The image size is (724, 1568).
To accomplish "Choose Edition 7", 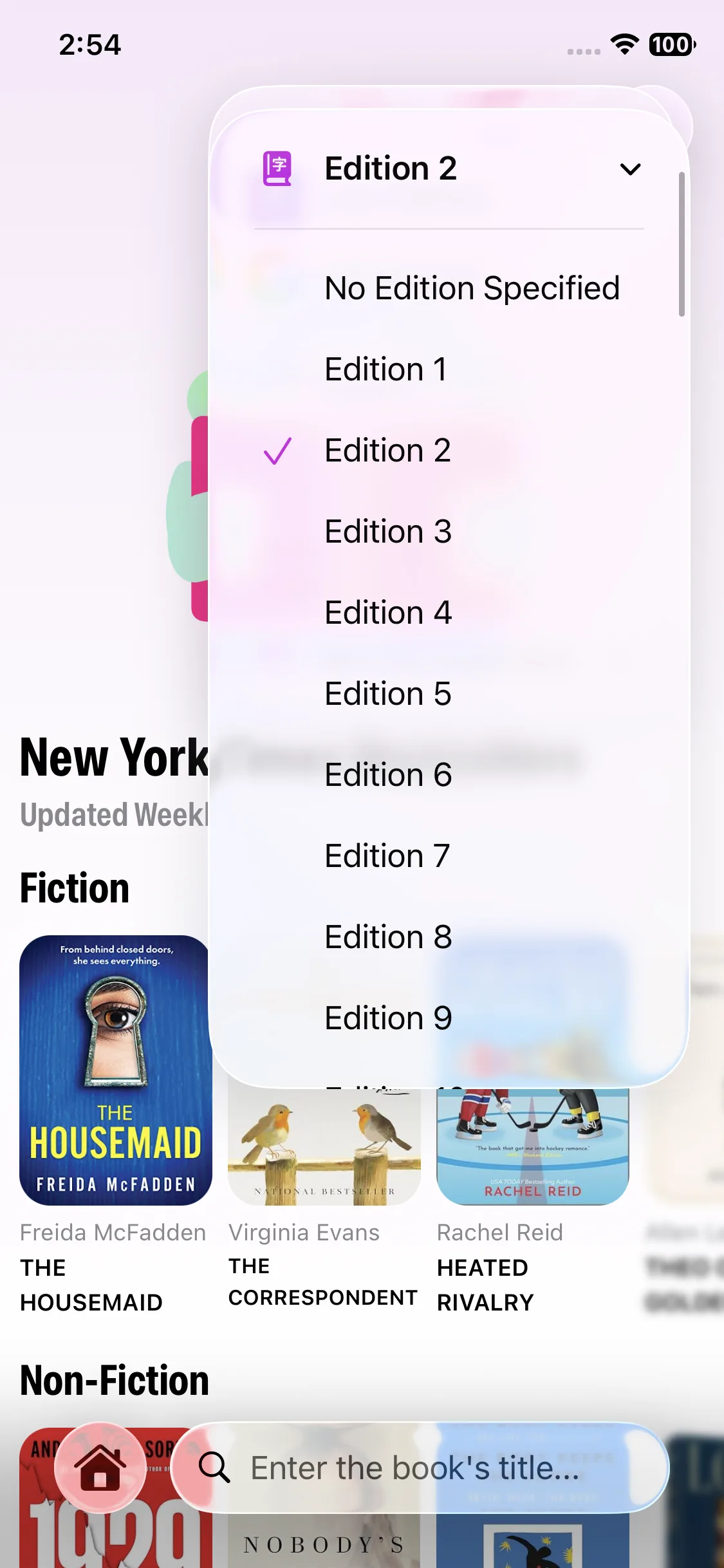I will coord(449,855).
